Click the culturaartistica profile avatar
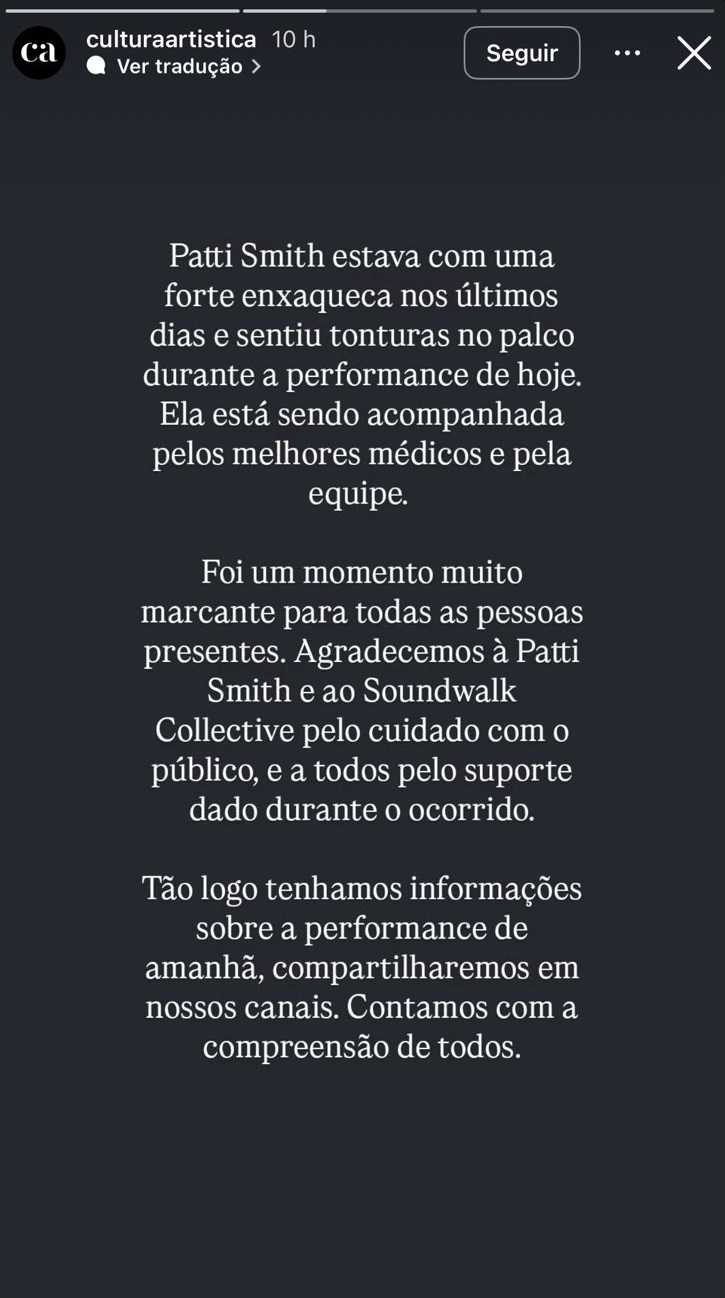 (38, 52)
